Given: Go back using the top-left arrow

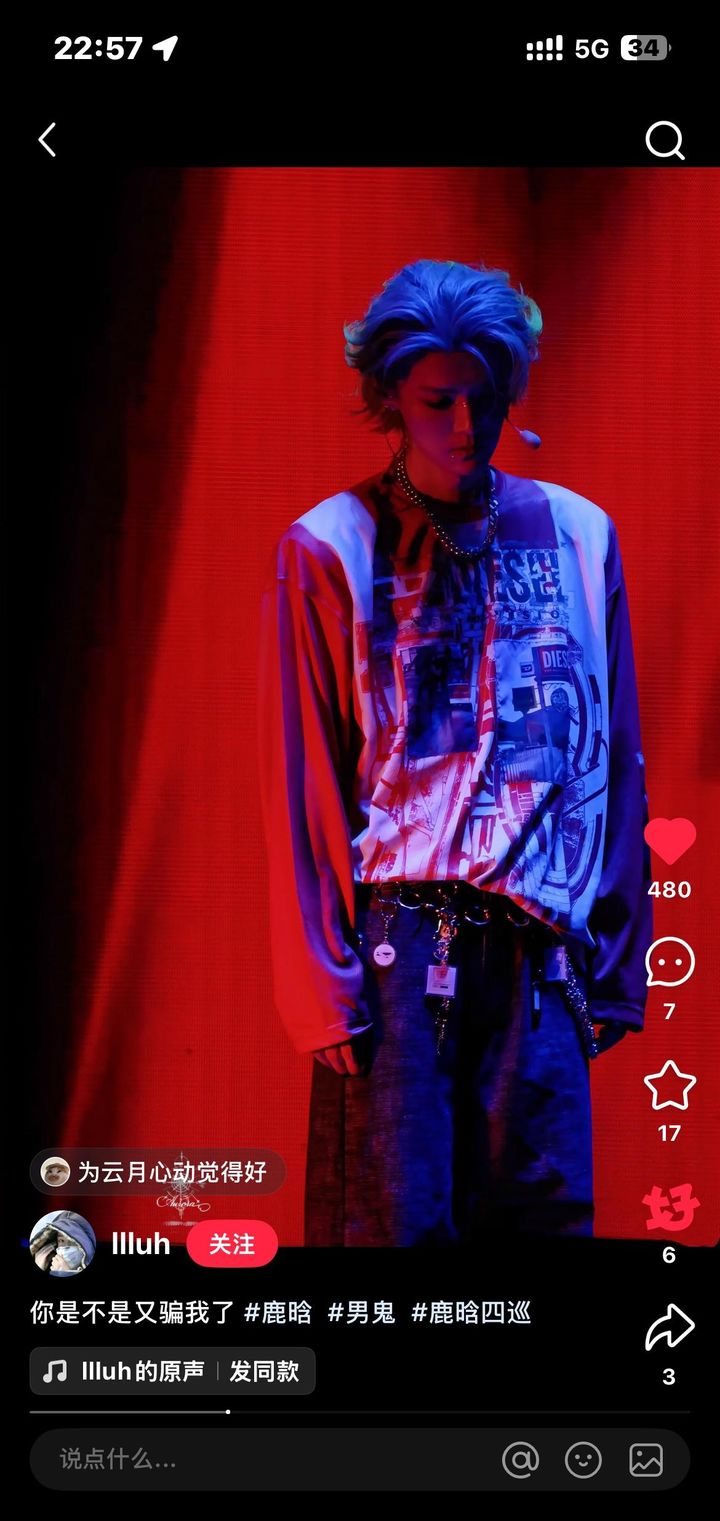Looking at the screenshot, I should (x=47, y=140).
